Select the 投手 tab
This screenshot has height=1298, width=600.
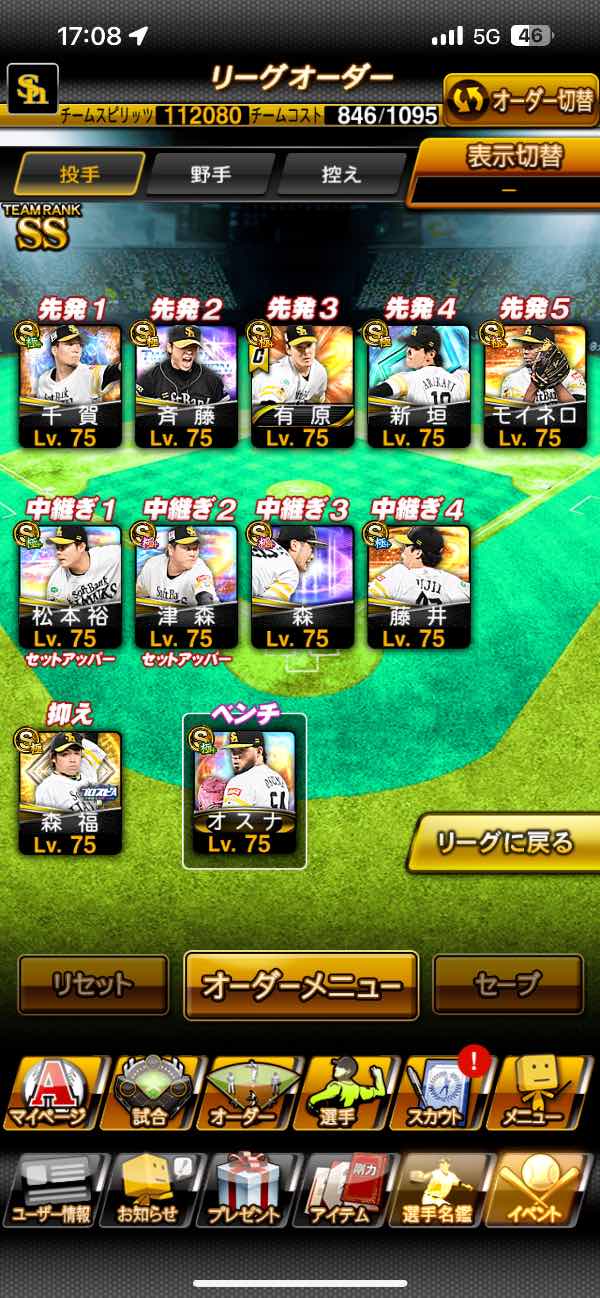80,174
